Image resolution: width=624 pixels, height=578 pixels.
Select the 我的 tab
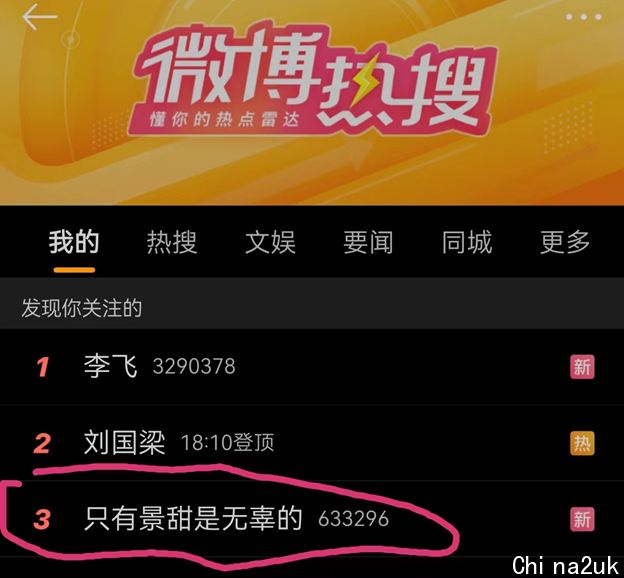point(74,242)
